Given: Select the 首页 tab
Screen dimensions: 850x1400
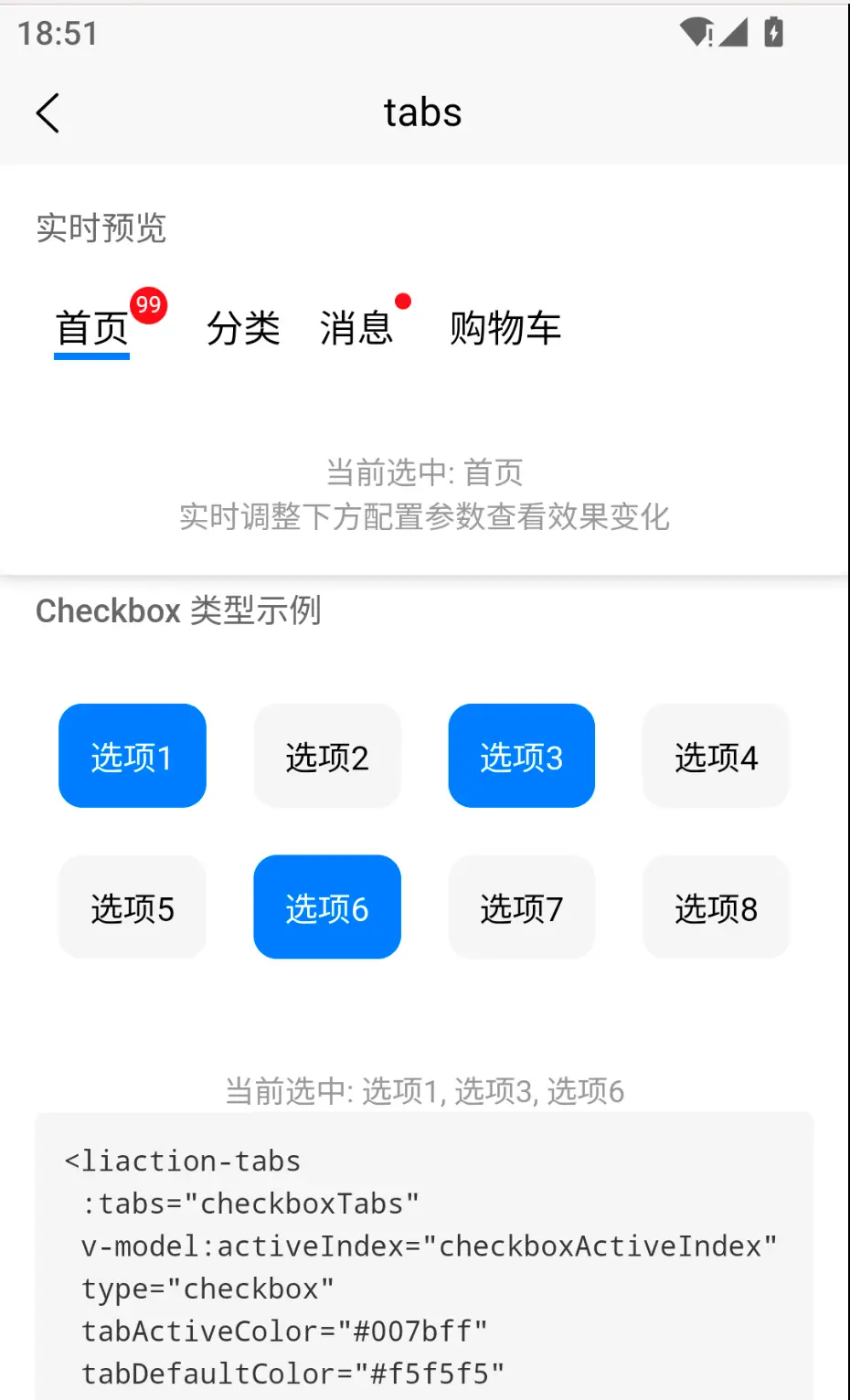Looking at the screenshot, I should [92, 328].
